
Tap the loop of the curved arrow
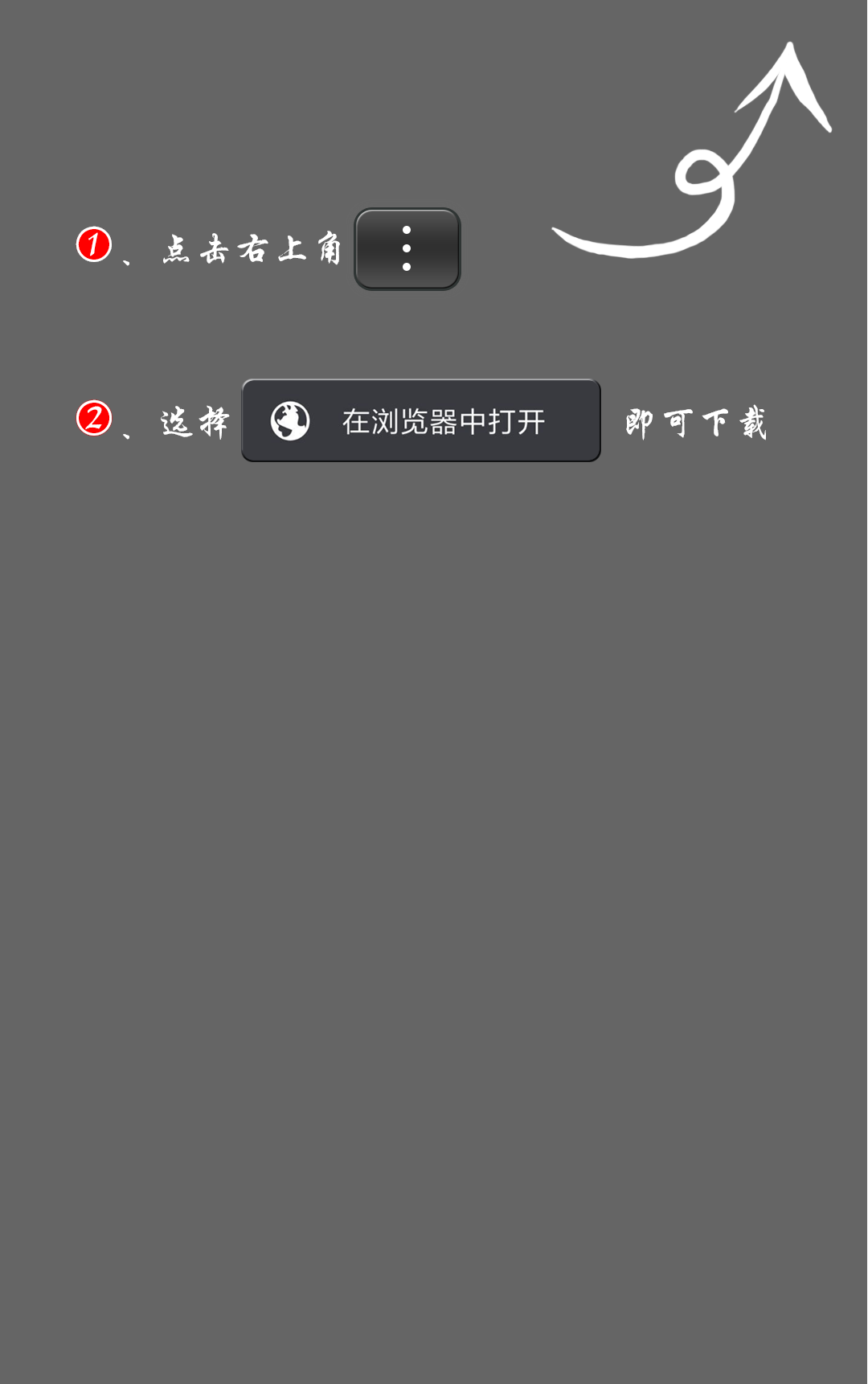701,173
